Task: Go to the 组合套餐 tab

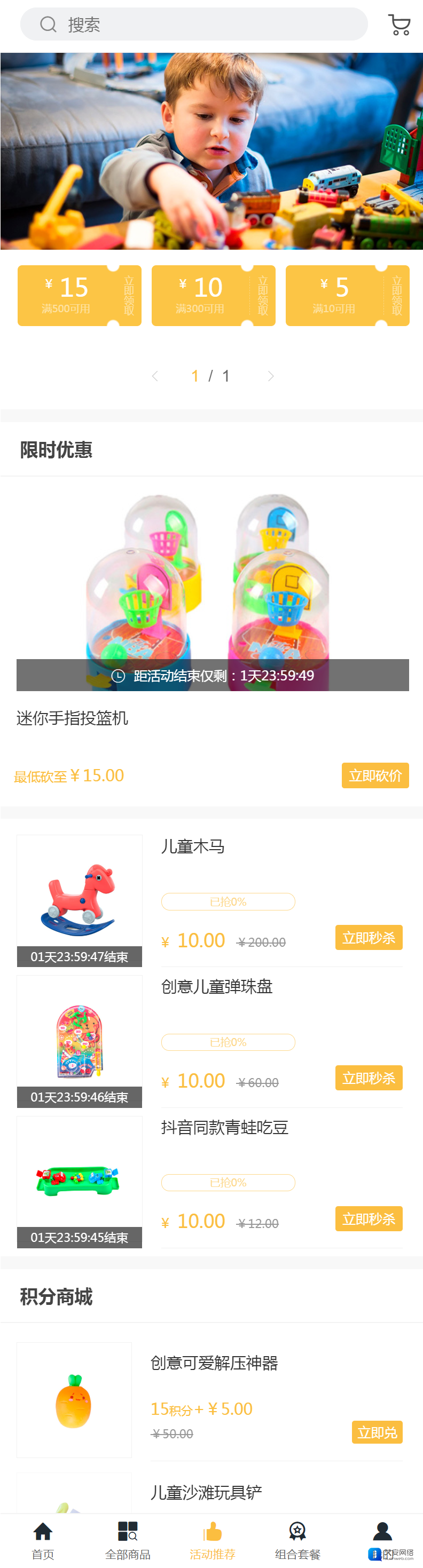Action: 297,1540
